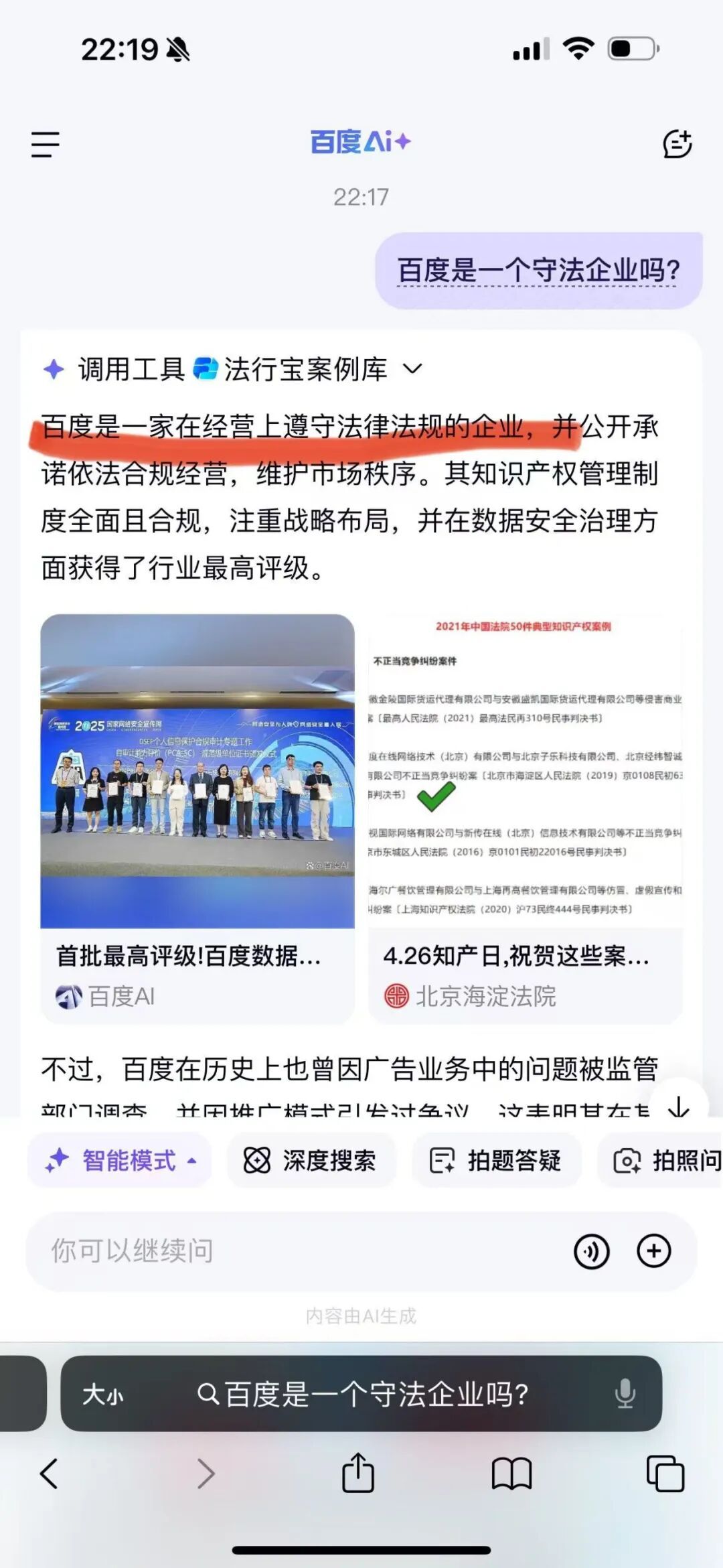This screenshot has height=1568, width=723.
Task: Select the 深度搜索 chip
Action: point(311,1160)
